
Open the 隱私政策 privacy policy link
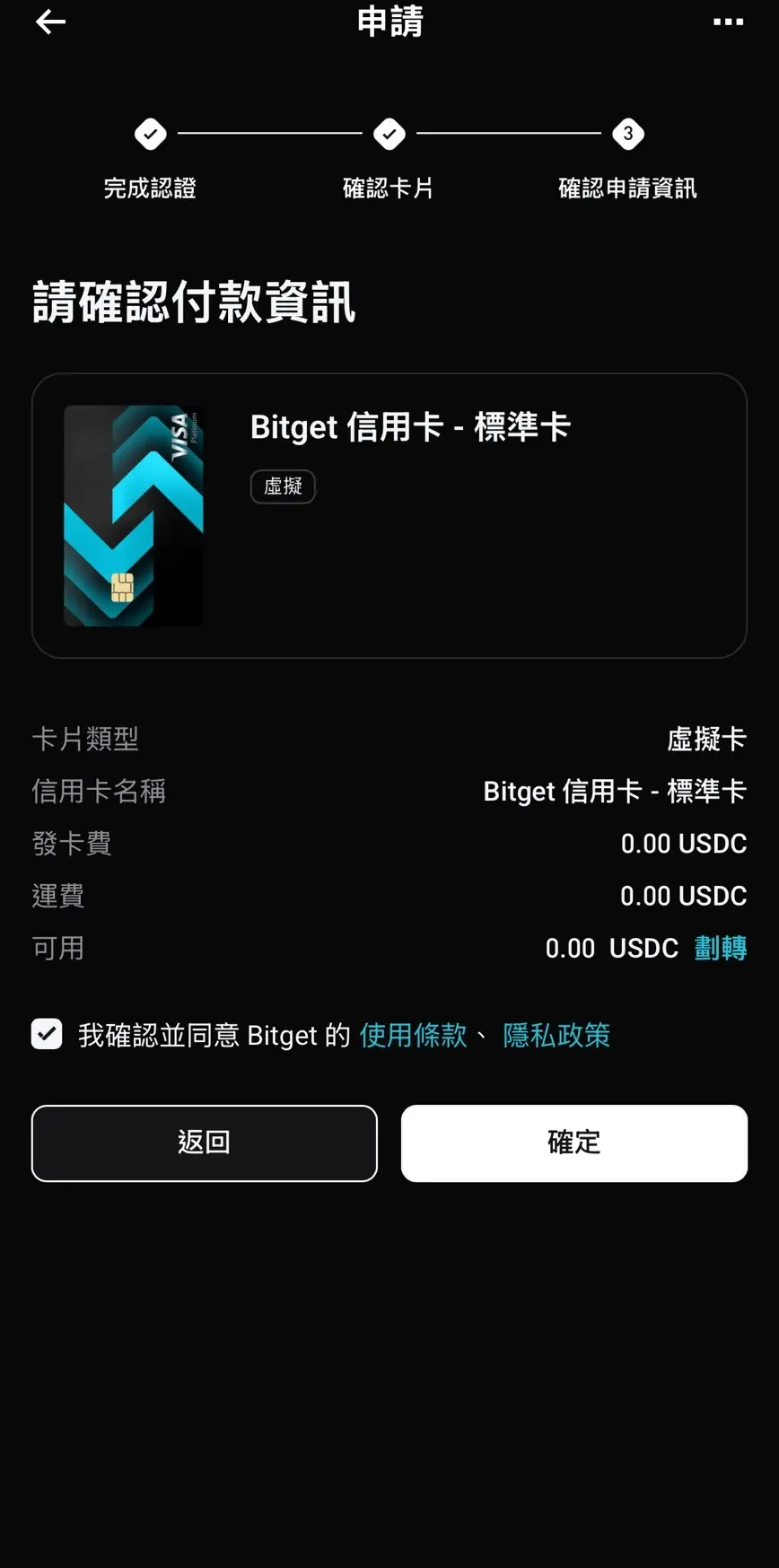[556, 1035]
